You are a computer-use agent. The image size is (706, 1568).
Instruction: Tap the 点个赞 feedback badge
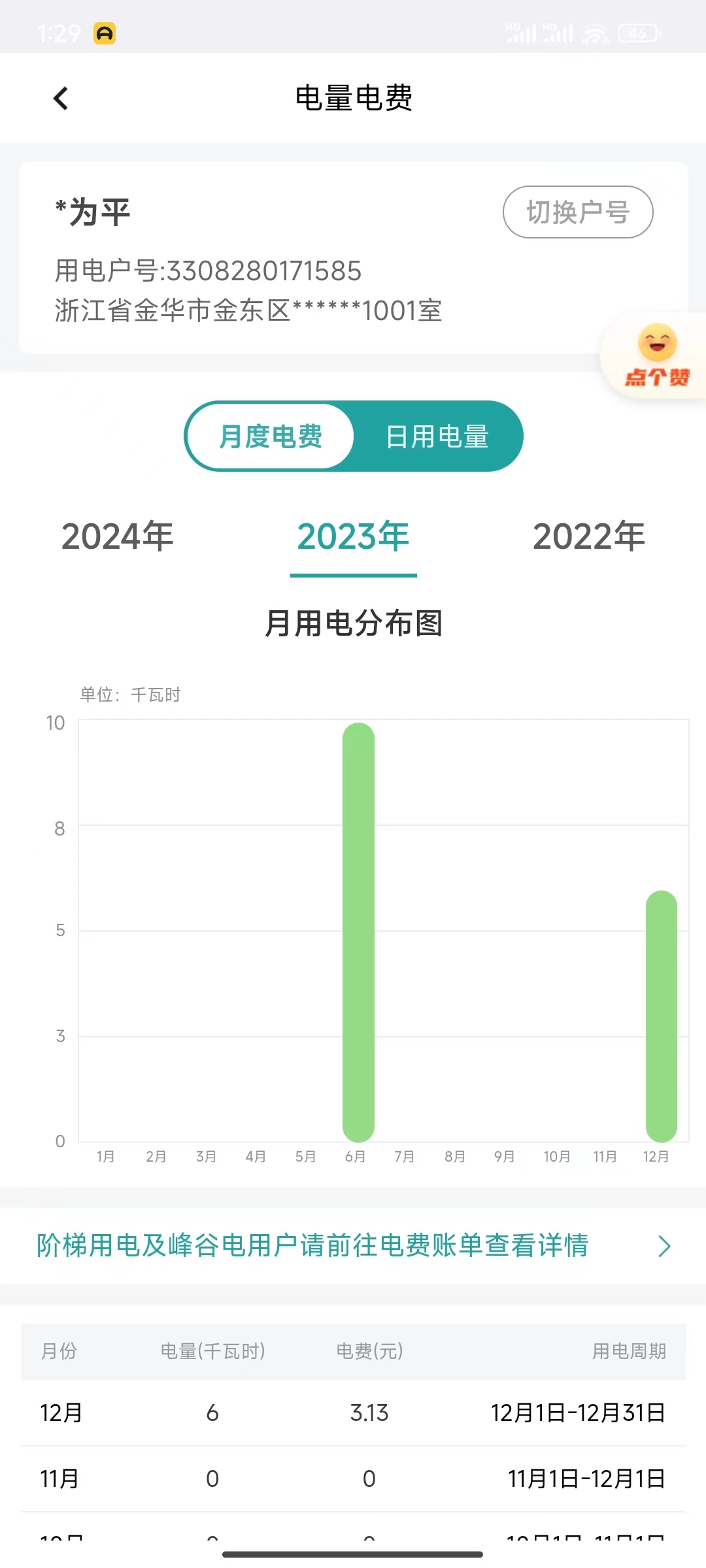coord(656,357)
